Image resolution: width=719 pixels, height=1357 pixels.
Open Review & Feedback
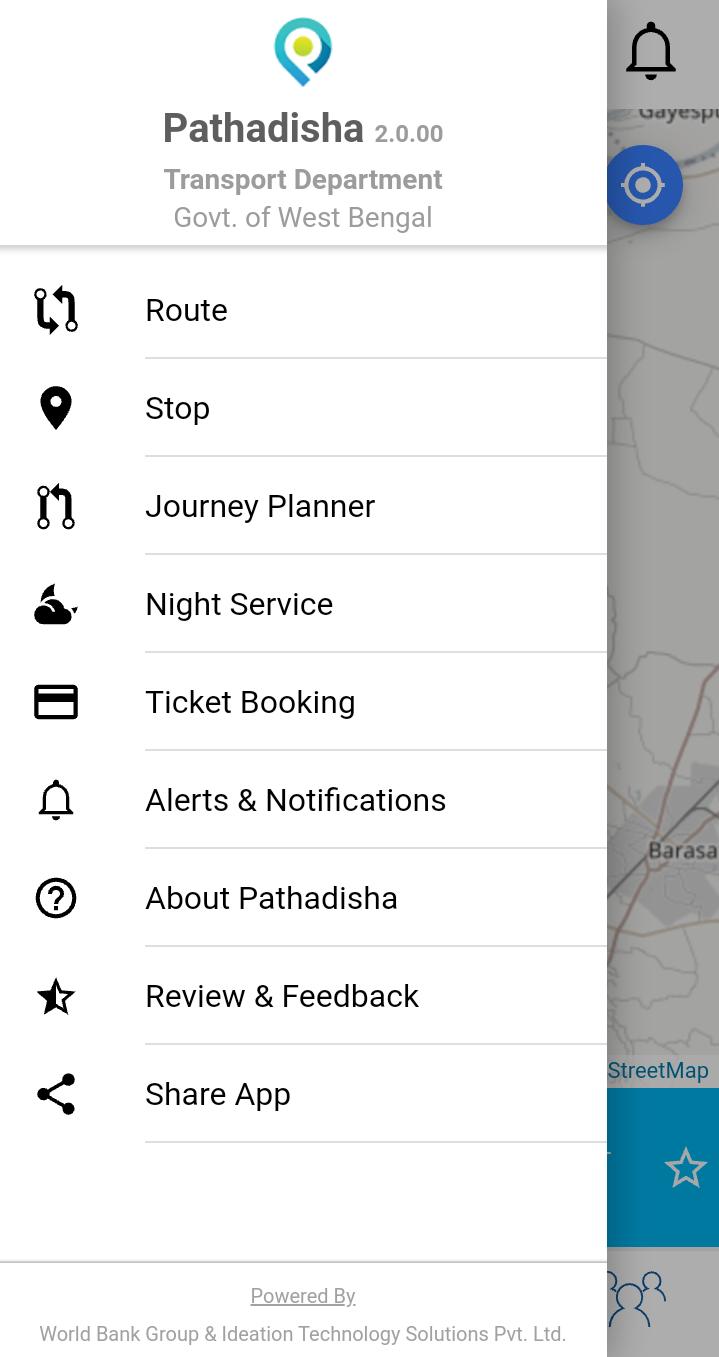(x=282, y=996)
